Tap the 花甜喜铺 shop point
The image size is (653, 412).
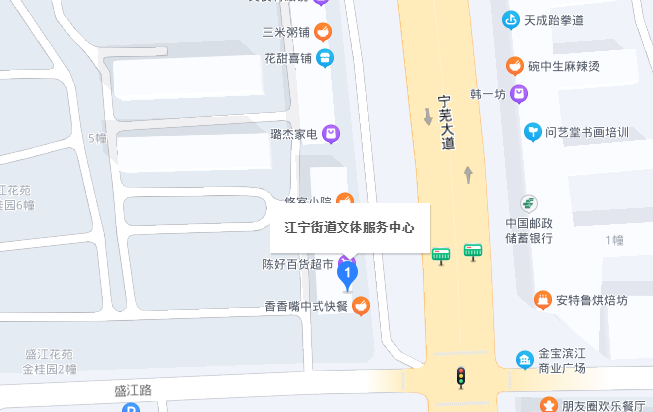click(324, 58)
